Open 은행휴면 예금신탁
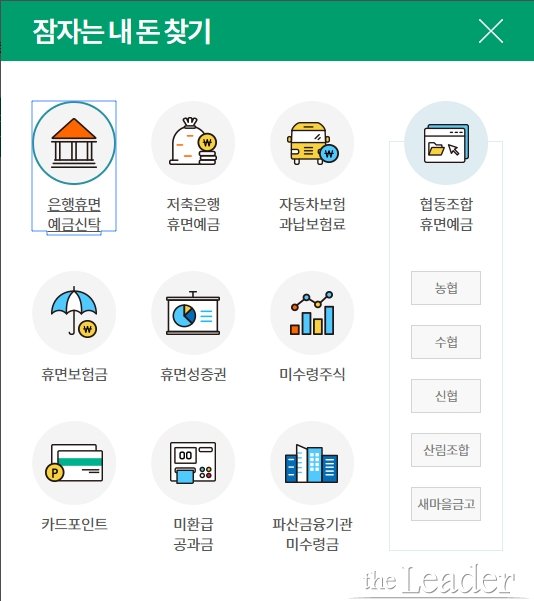This screenshot has width=534, height=601. tap(74, 166)
